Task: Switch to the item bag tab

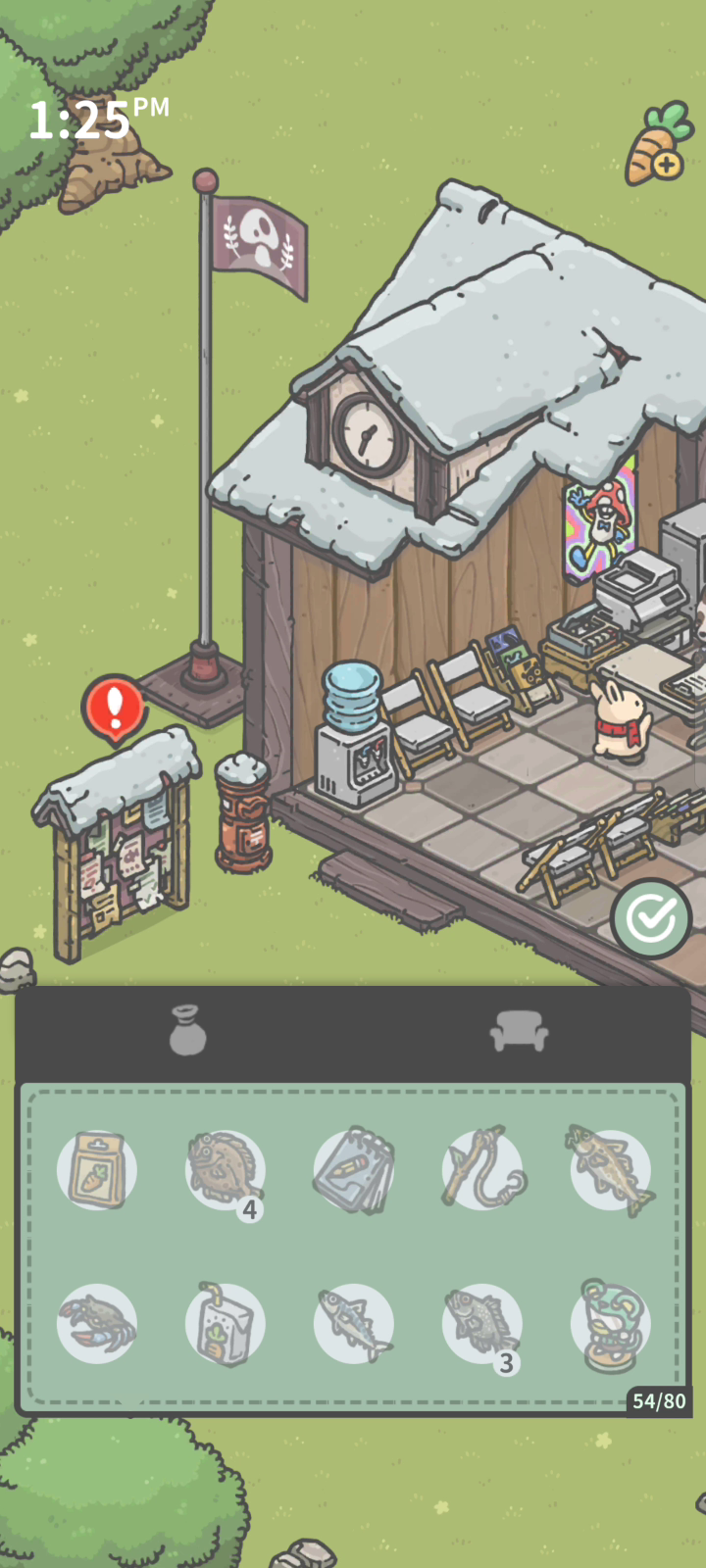Action: tap(186, 1031)
